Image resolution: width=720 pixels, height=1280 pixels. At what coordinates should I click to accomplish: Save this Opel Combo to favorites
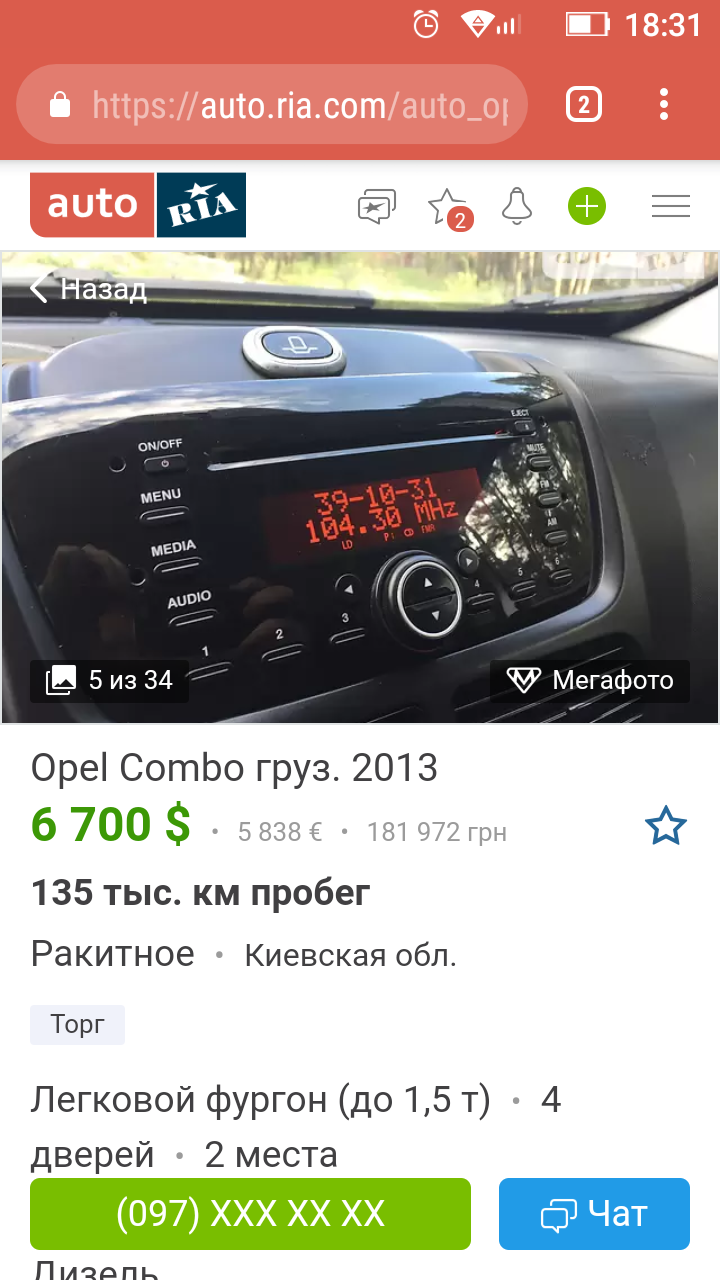pyautogui.click(x=665, y=827)
